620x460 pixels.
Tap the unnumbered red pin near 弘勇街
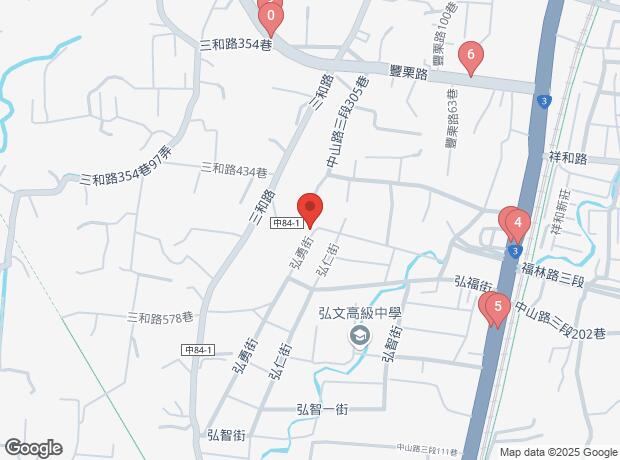[x=310, y=208]
